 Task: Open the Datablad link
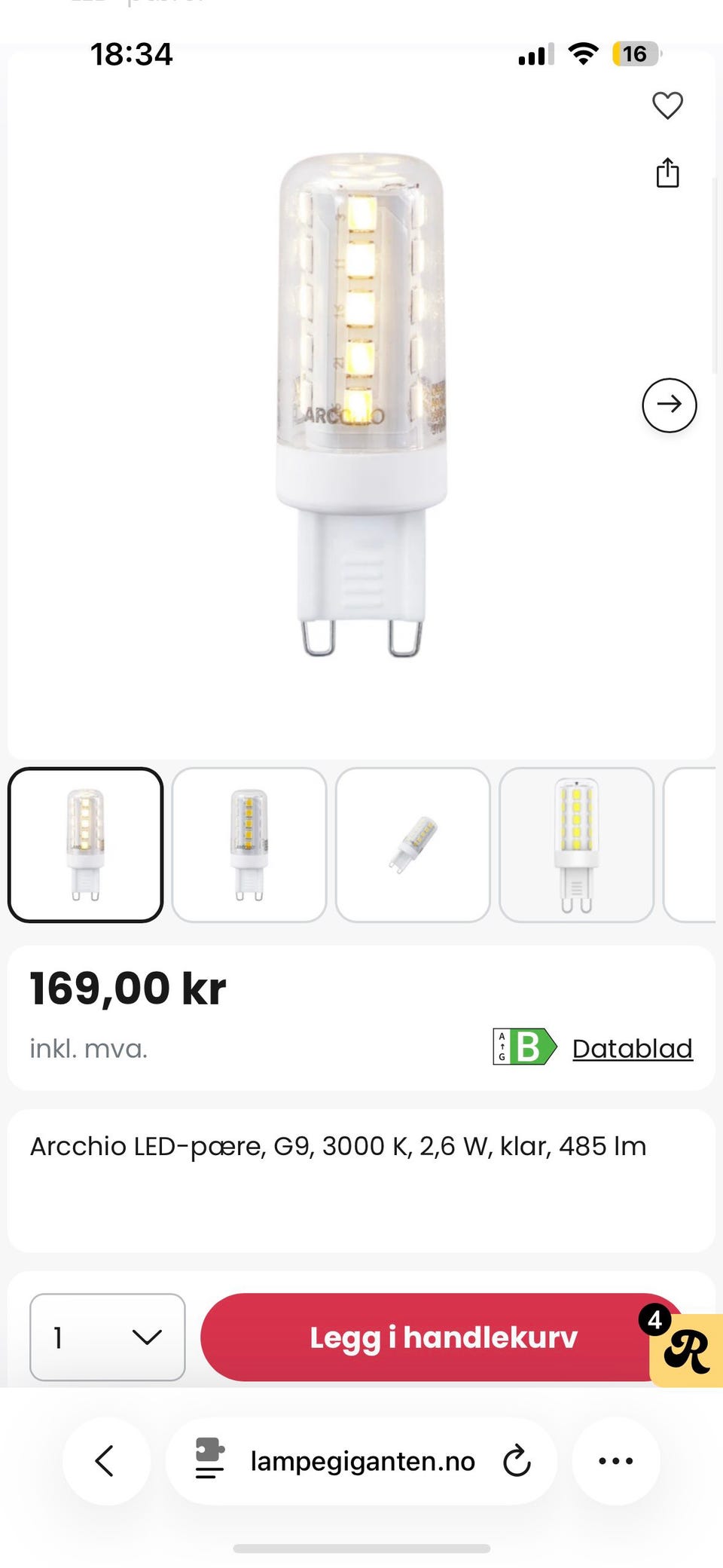click(632, 1048)
